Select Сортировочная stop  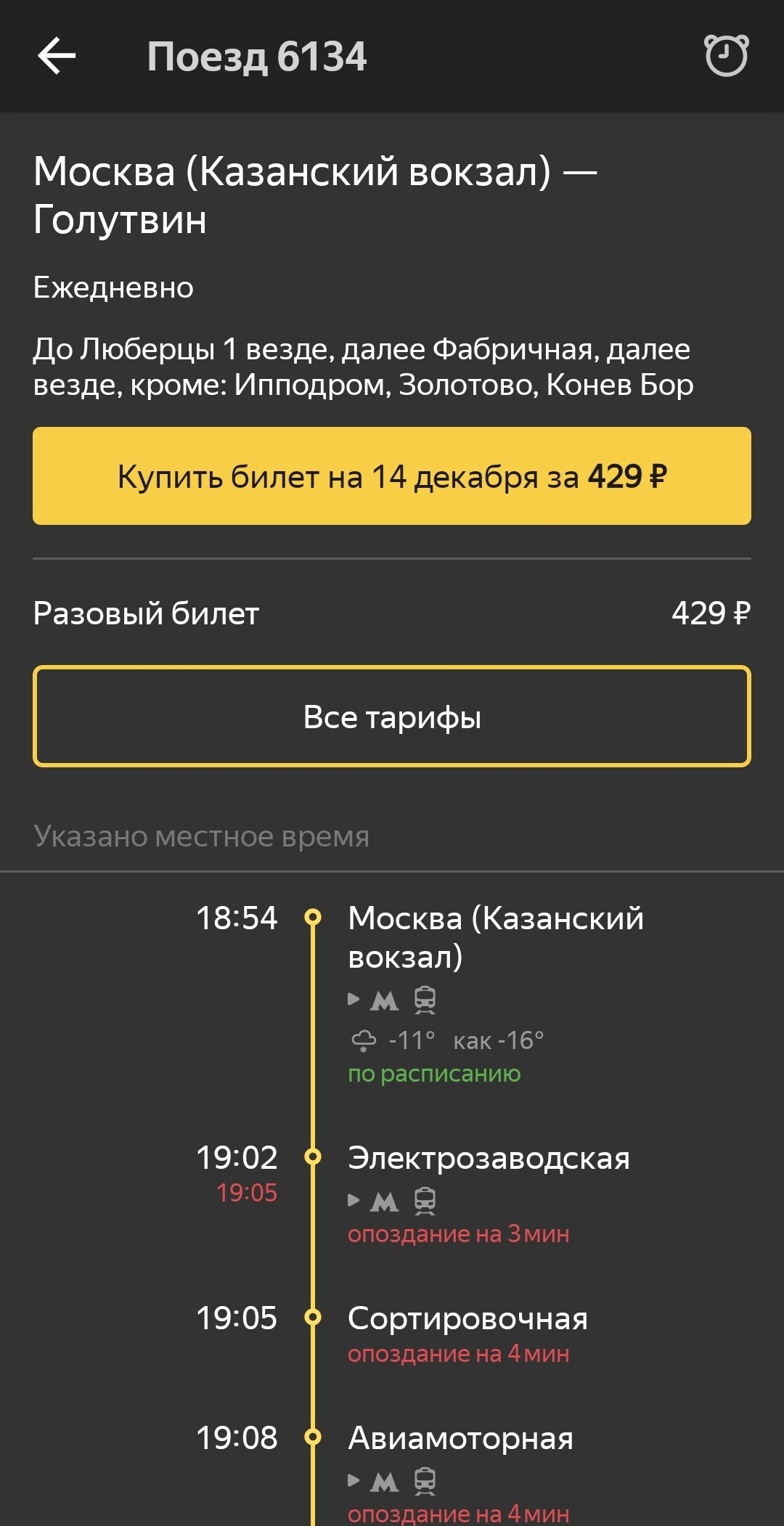click(x=467, y=1318)
